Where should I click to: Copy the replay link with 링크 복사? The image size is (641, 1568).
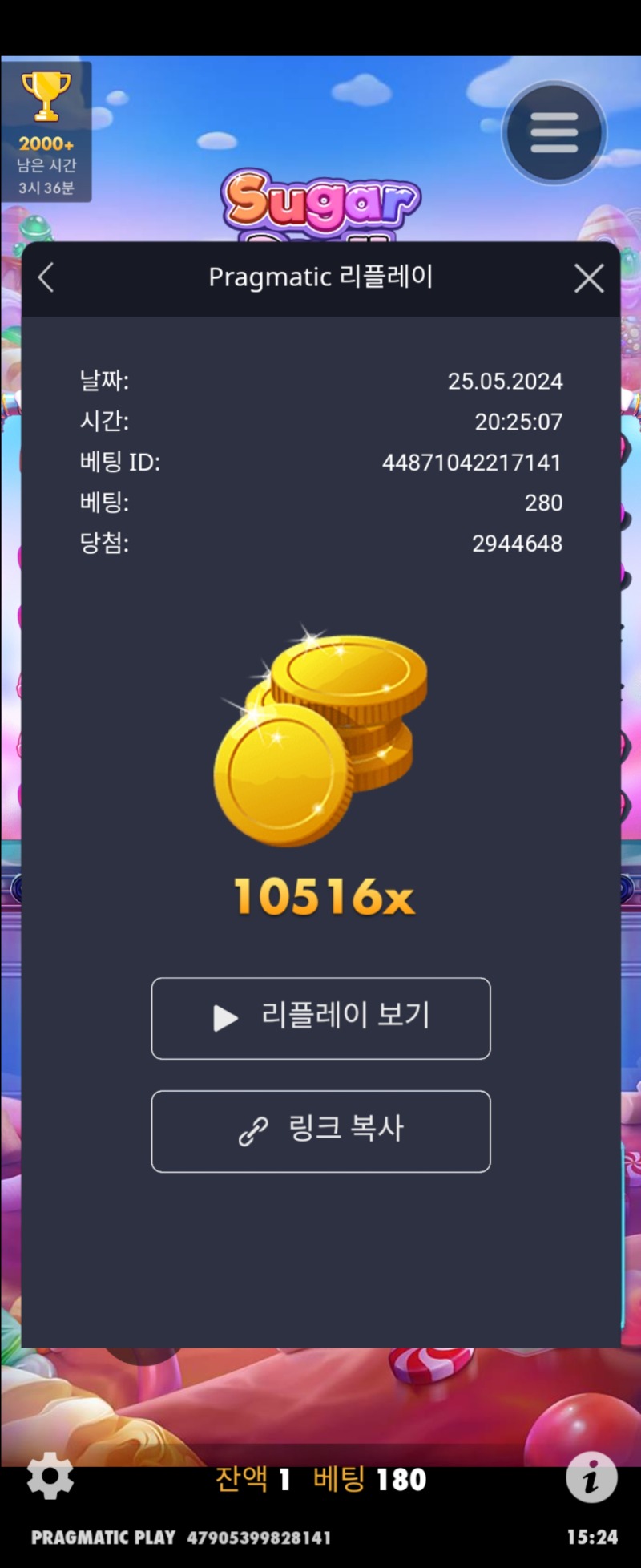click(x=320, y=1131)
